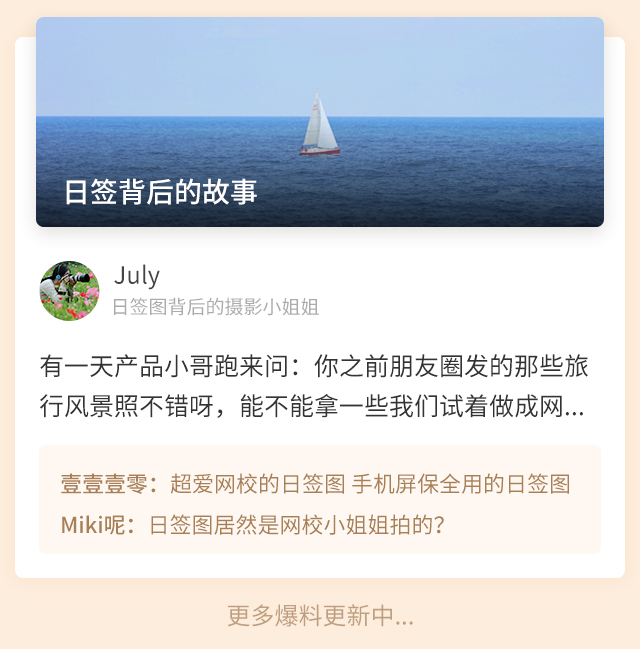View July's profile avatar

69,291
